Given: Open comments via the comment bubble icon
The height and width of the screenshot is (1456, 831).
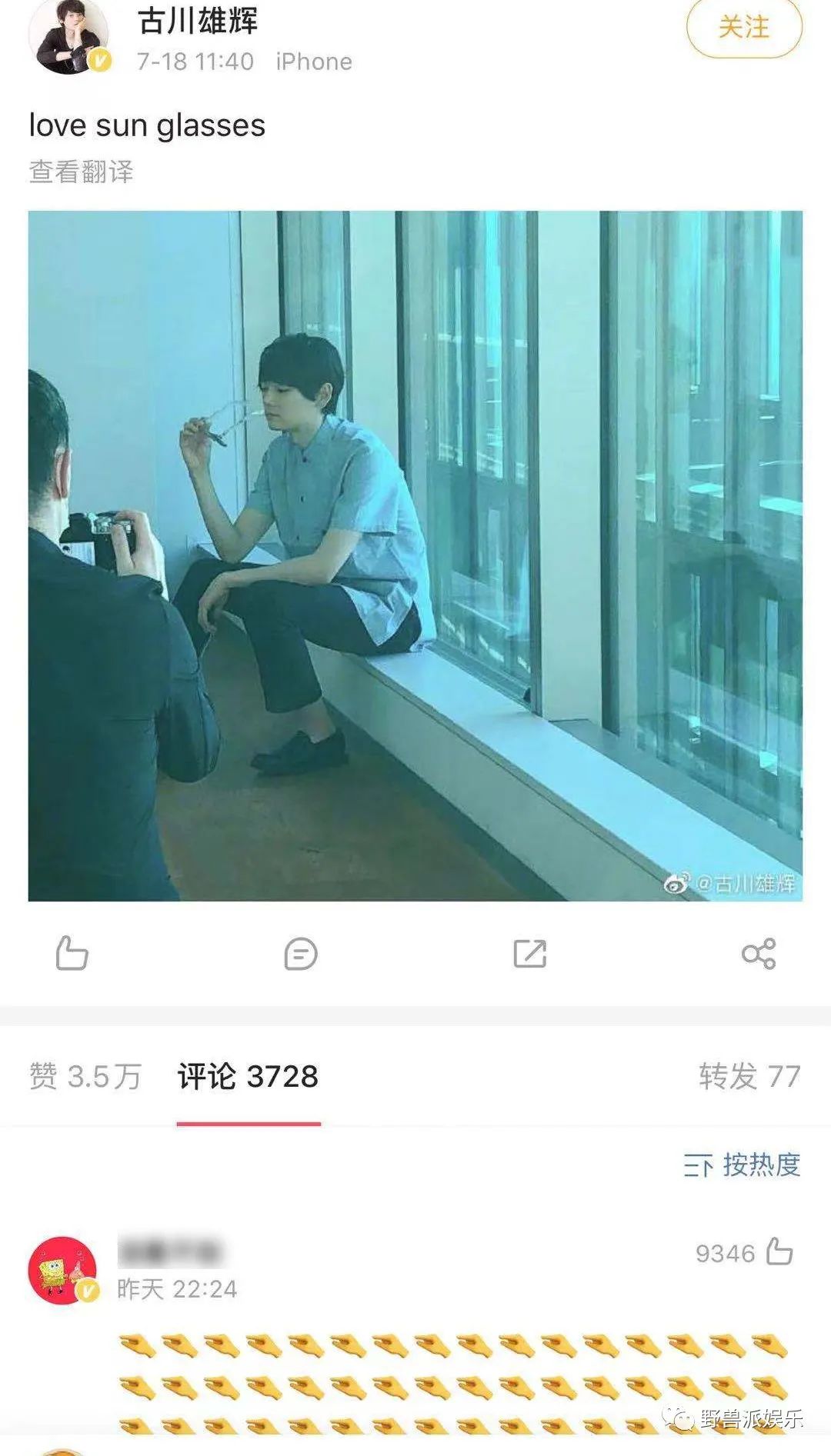Looking at the screenshot, I should click(x=300, y=954).
